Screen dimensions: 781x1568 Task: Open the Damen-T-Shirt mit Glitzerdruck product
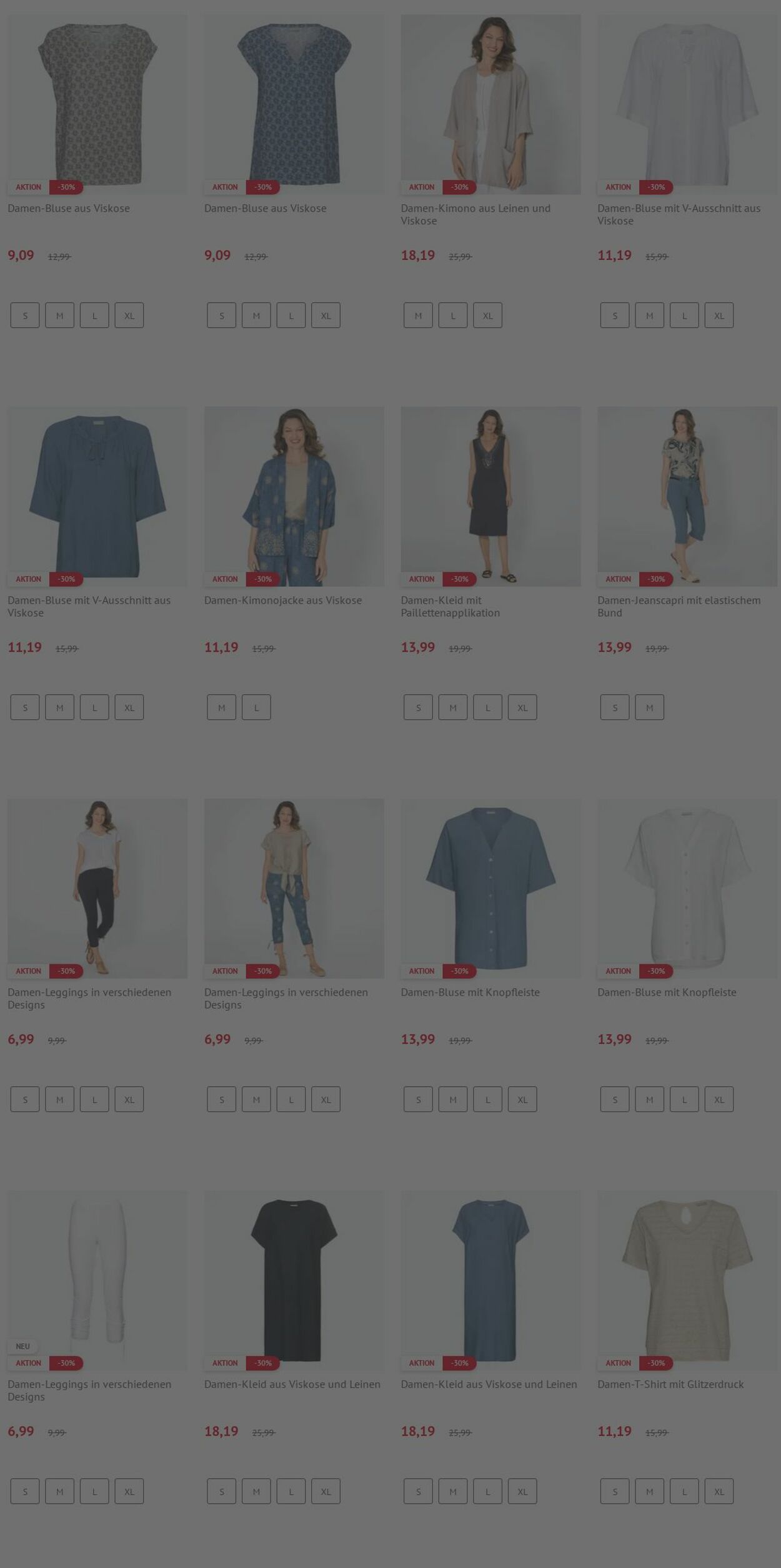[687, 1280]
